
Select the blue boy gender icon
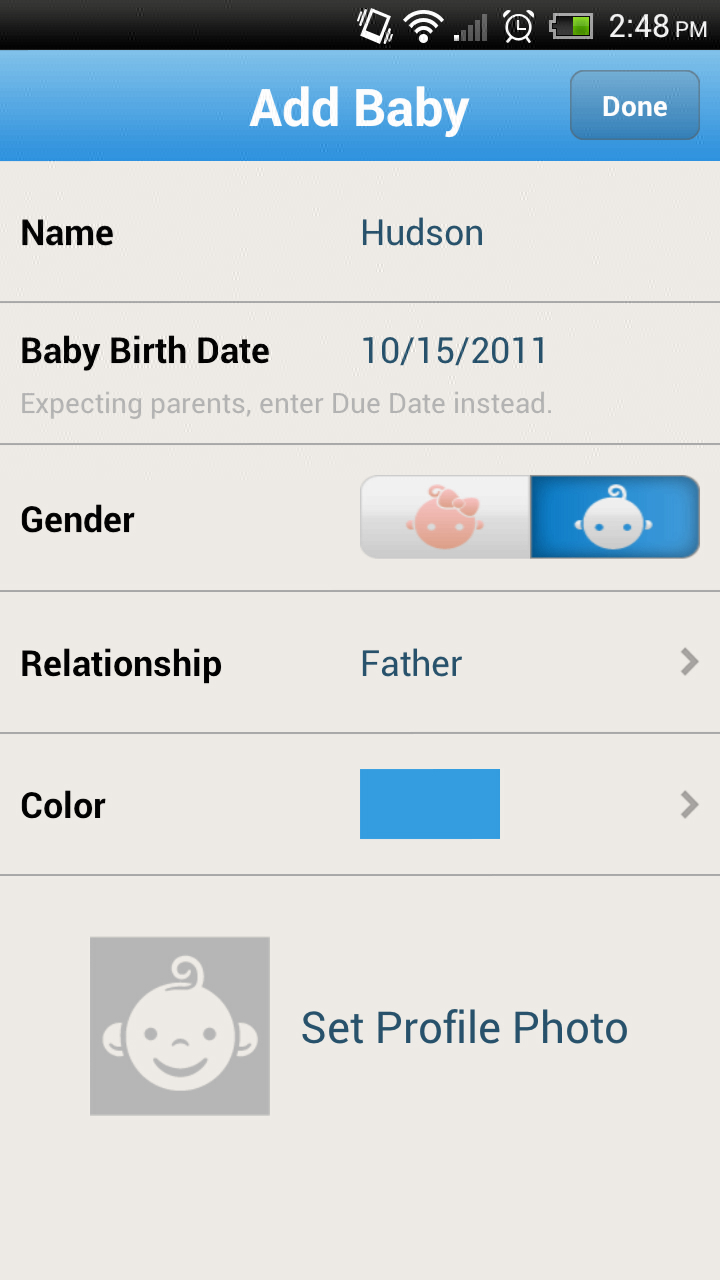coord(614,517)
